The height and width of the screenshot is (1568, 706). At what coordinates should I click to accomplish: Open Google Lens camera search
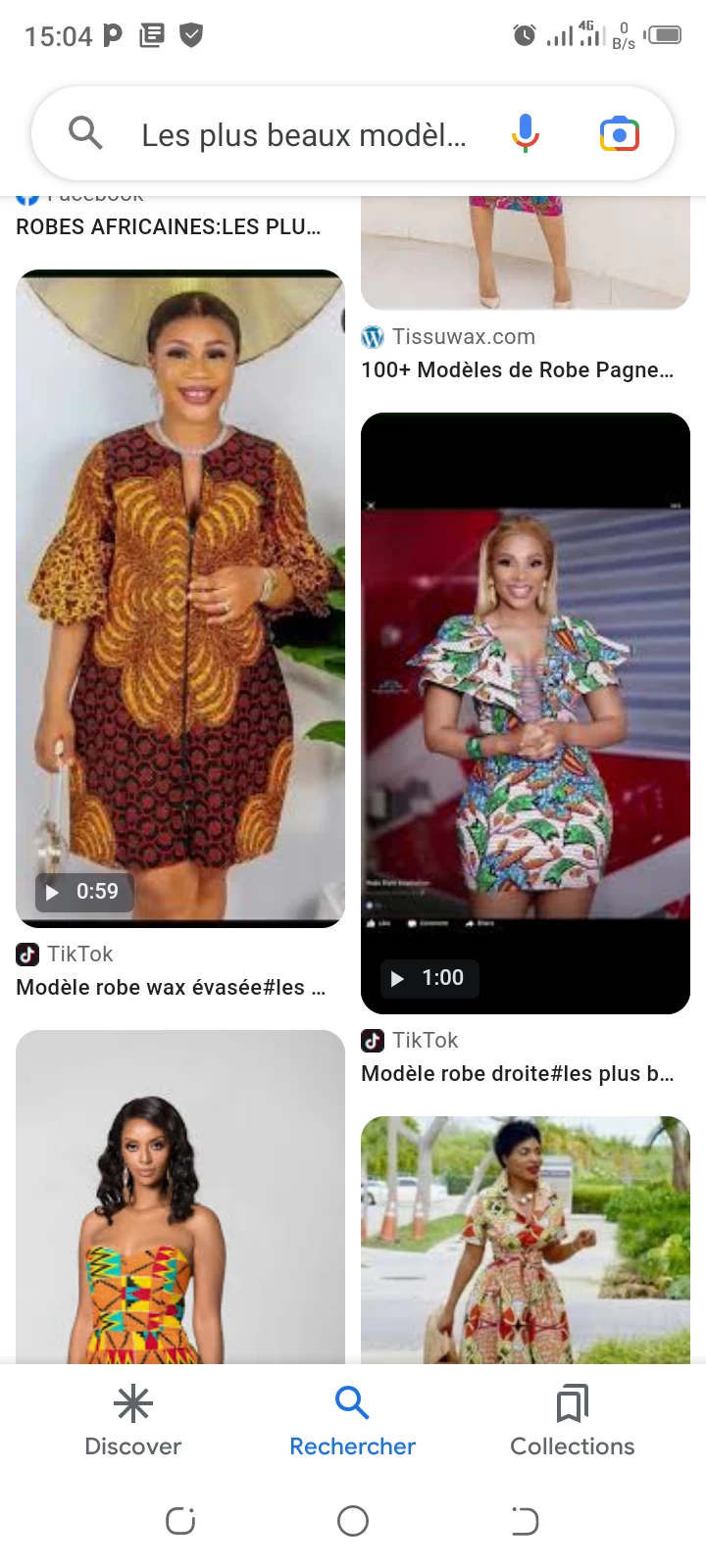click(x=619, y=133)
